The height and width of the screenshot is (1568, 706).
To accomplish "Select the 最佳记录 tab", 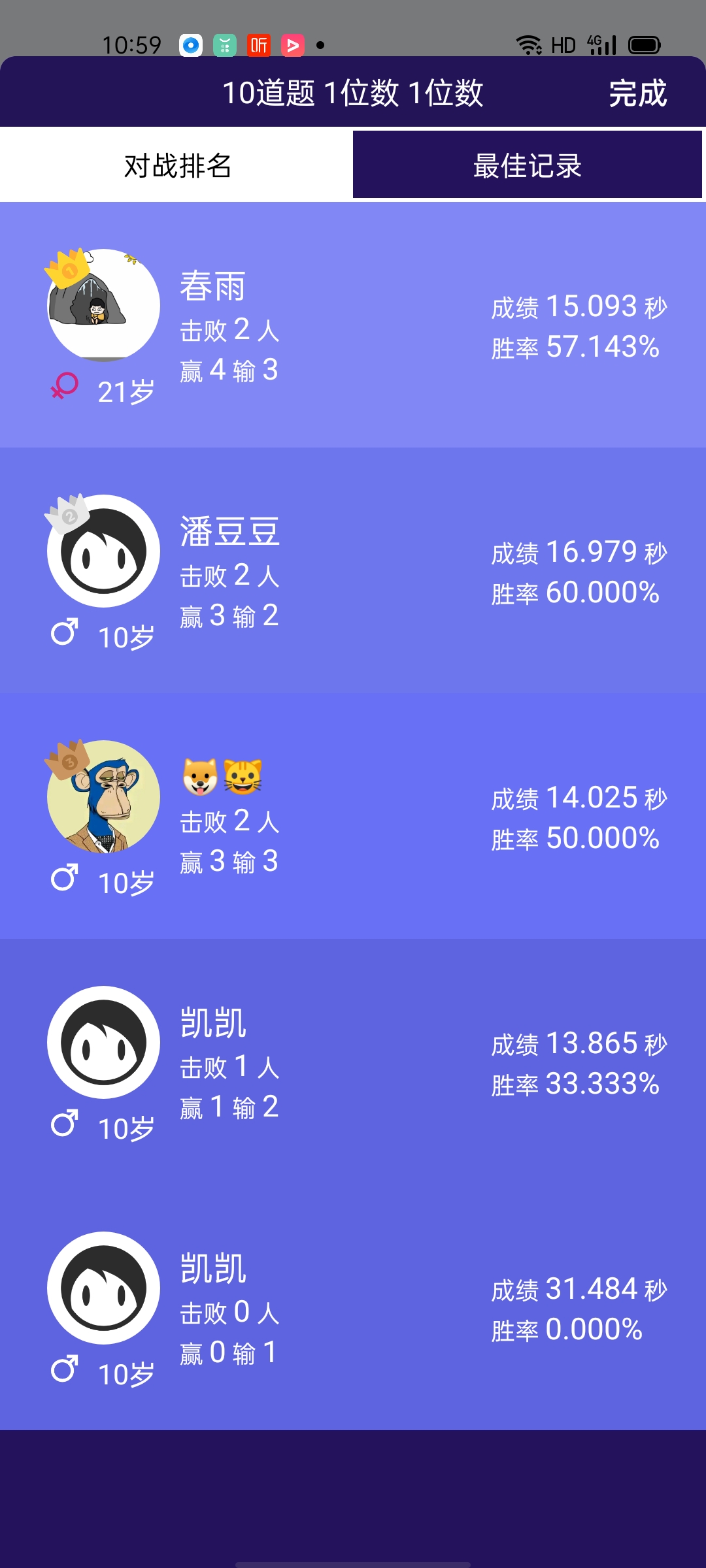I will (x=528, y=165).
